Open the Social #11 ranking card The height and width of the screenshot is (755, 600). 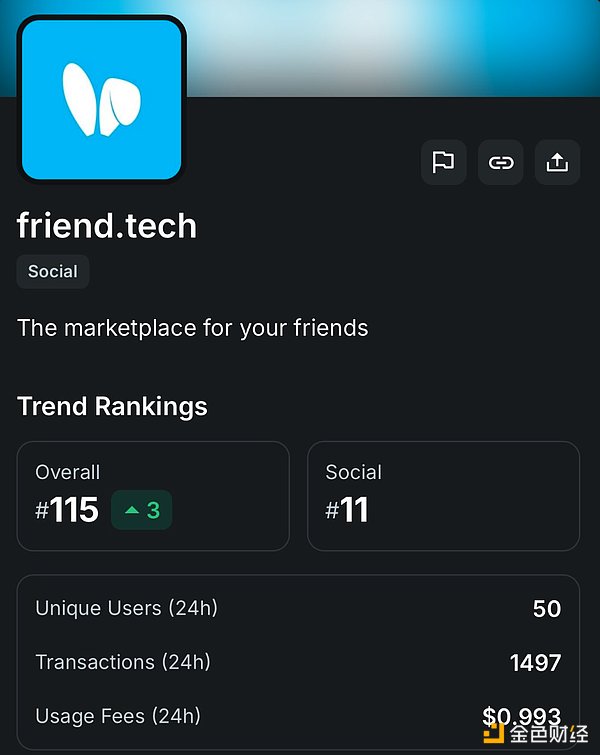point(443,496)
